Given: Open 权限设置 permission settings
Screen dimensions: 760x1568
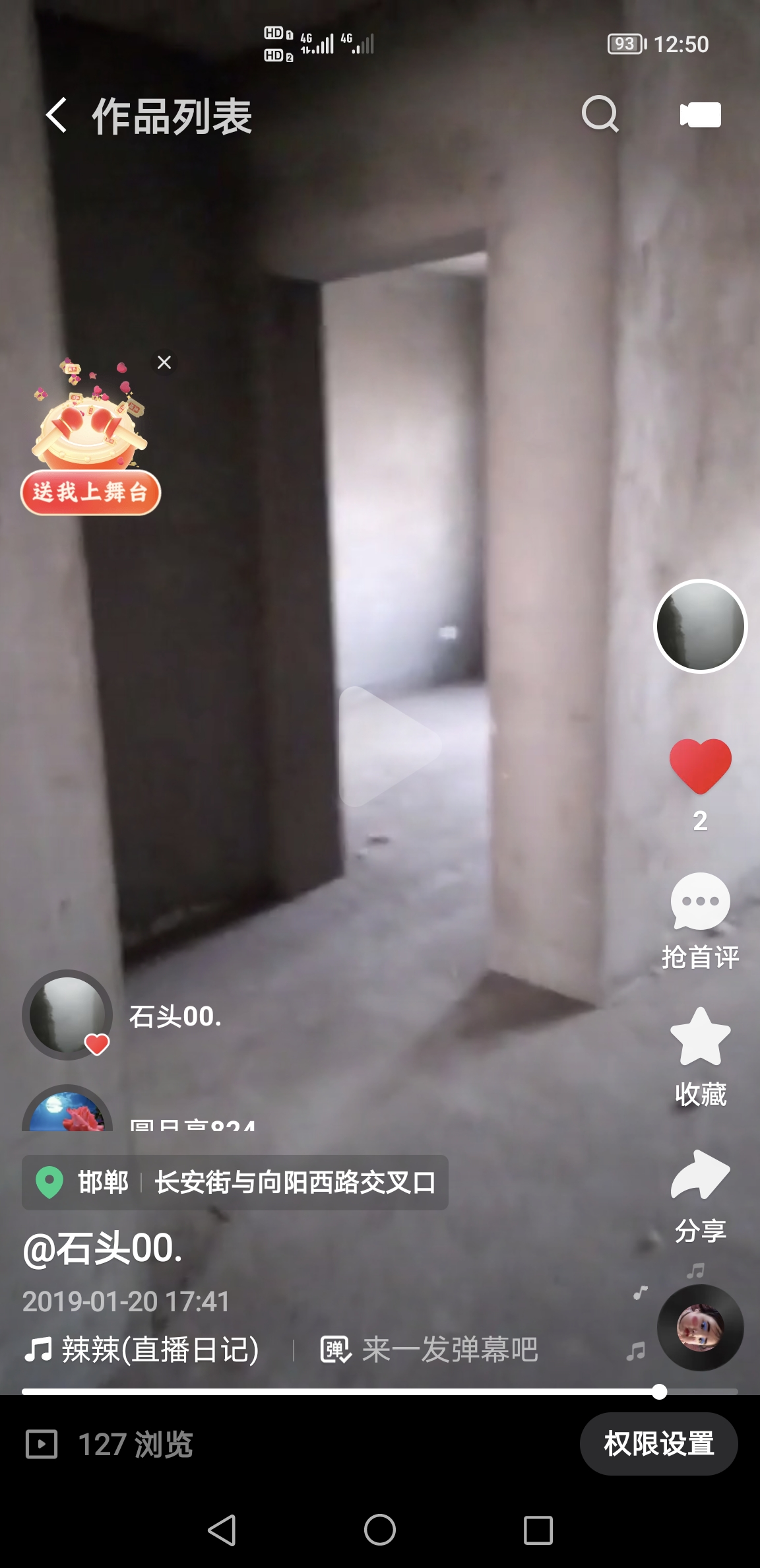Looking at the screenshot, I should pos(658,1444).
